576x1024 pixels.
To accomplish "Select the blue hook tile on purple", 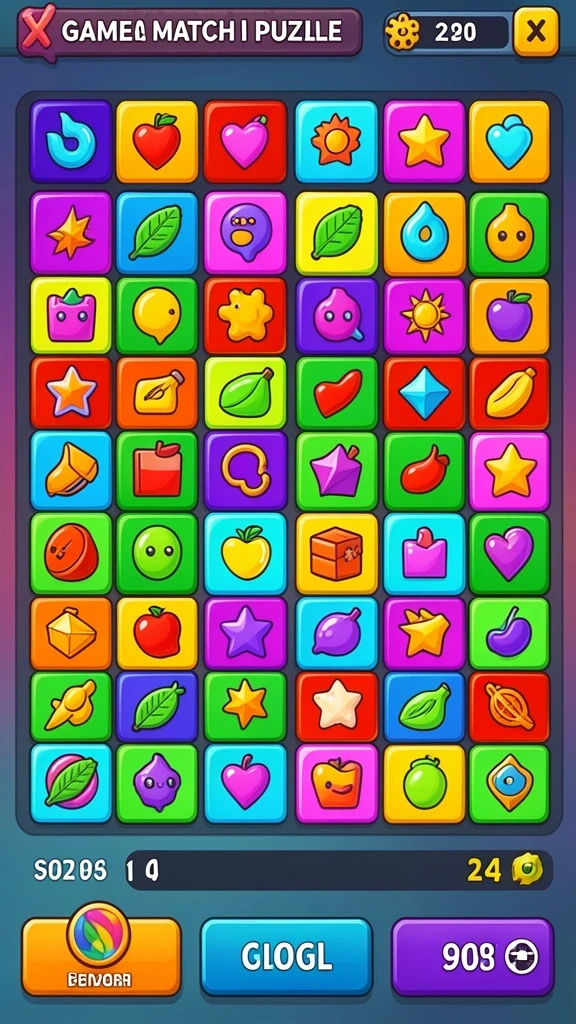I will [71, 142].
